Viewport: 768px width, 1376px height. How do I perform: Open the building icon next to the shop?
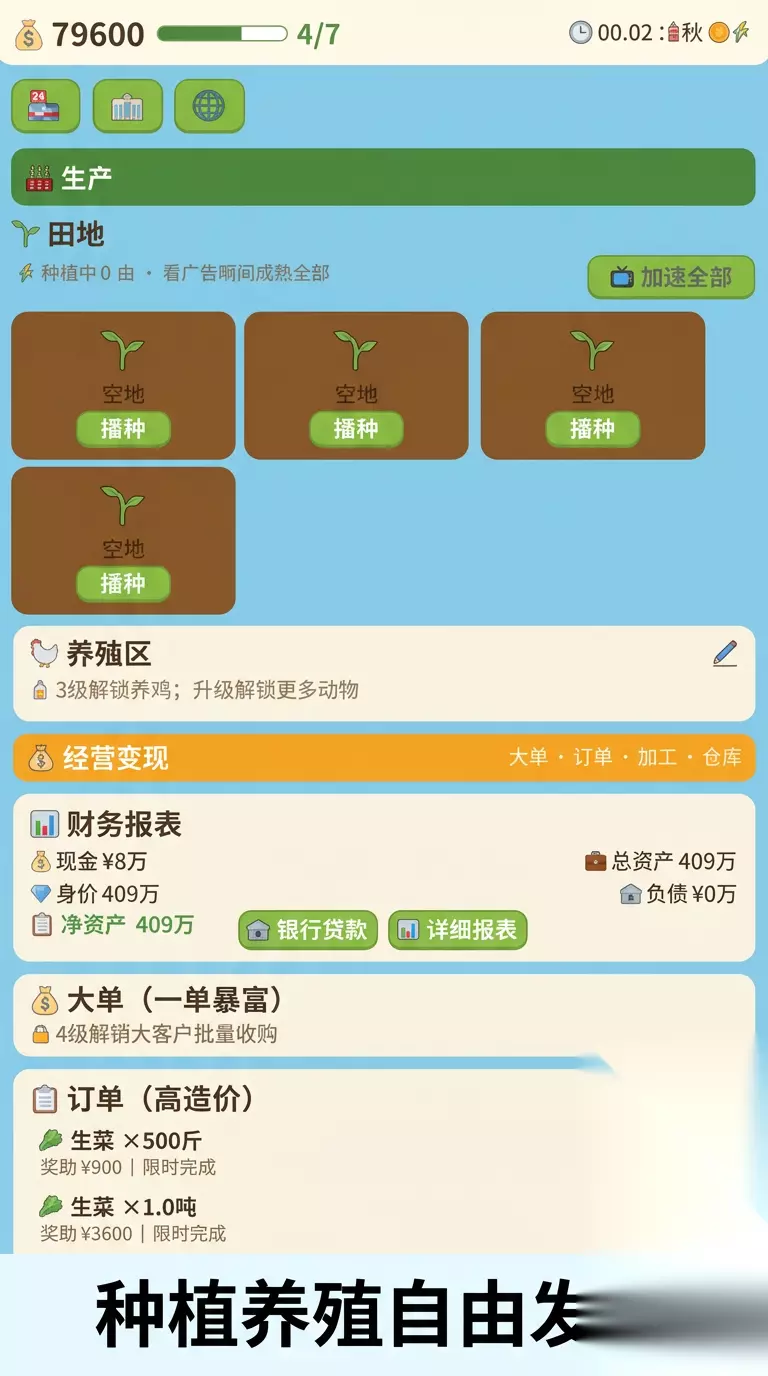[x=128, y=106]
